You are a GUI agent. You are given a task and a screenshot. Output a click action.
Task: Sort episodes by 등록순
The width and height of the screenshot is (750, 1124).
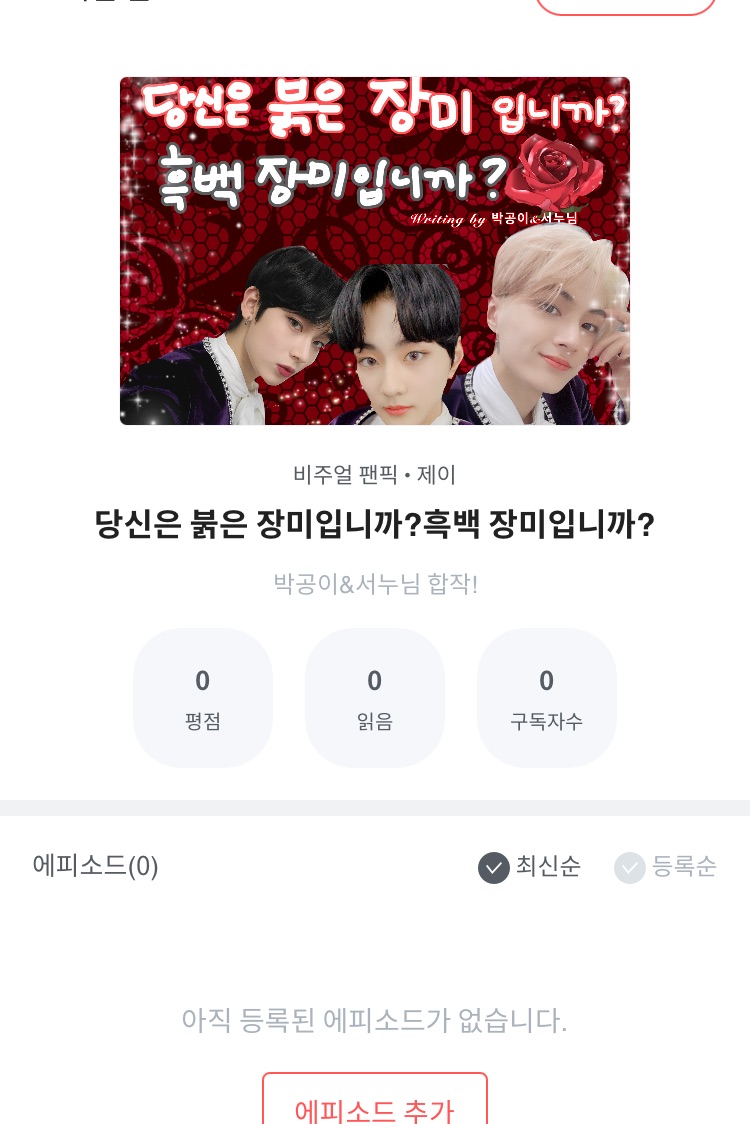click(x=665, y=867)
